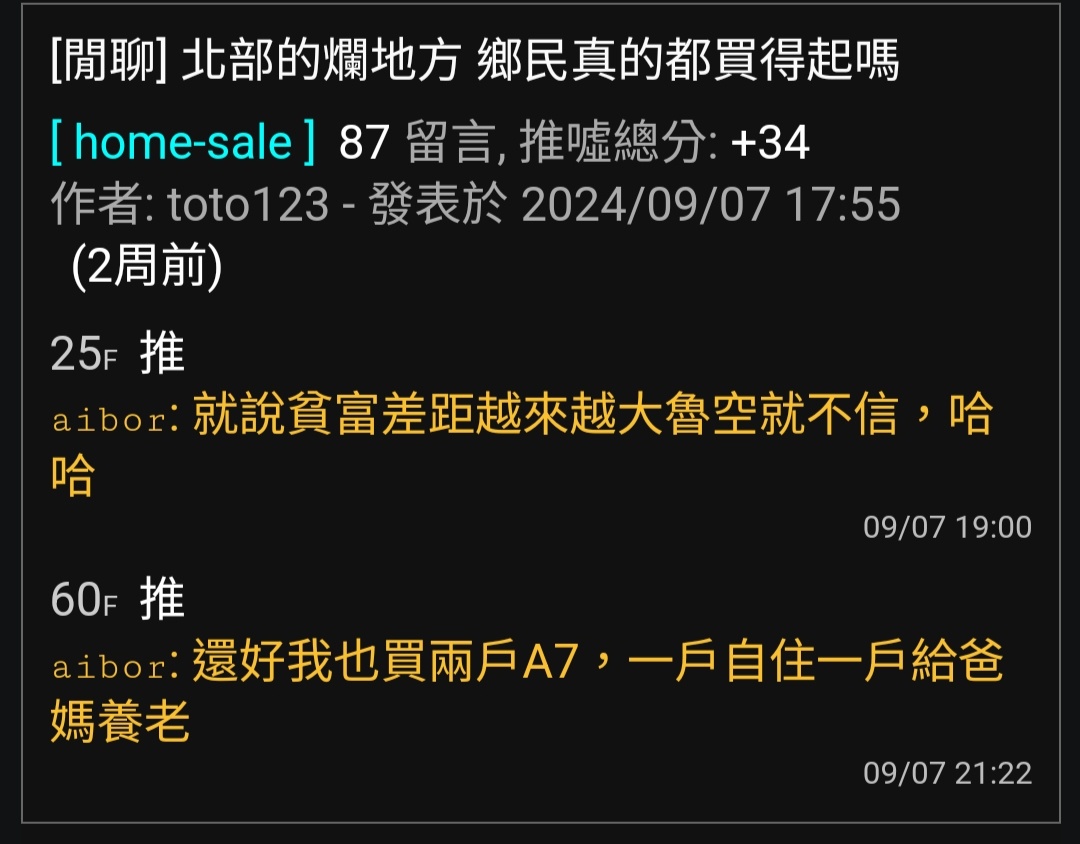This screenshot has width=1080, height=844.
Task: Open the post titled 北部的爛地方
Action: click(474, 62)
